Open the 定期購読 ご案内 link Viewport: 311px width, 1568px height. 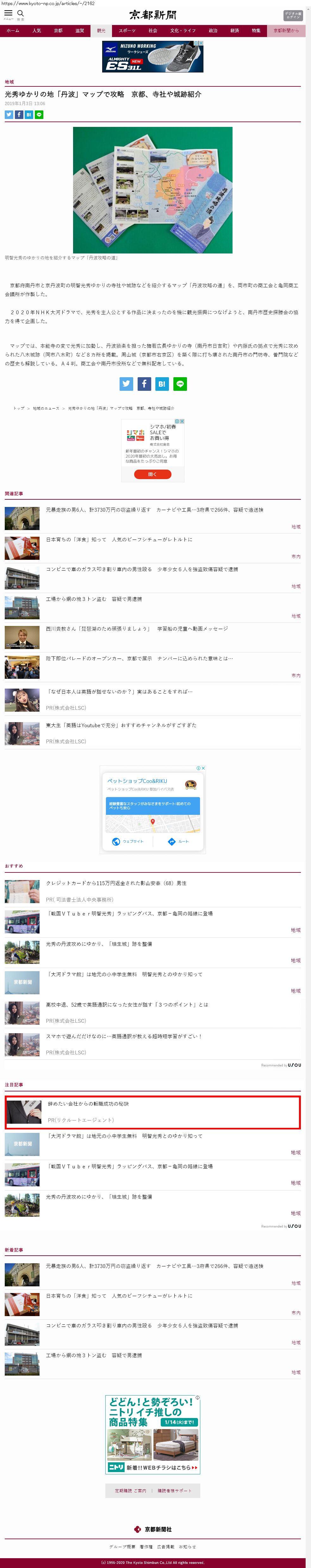coord(130,1491)
